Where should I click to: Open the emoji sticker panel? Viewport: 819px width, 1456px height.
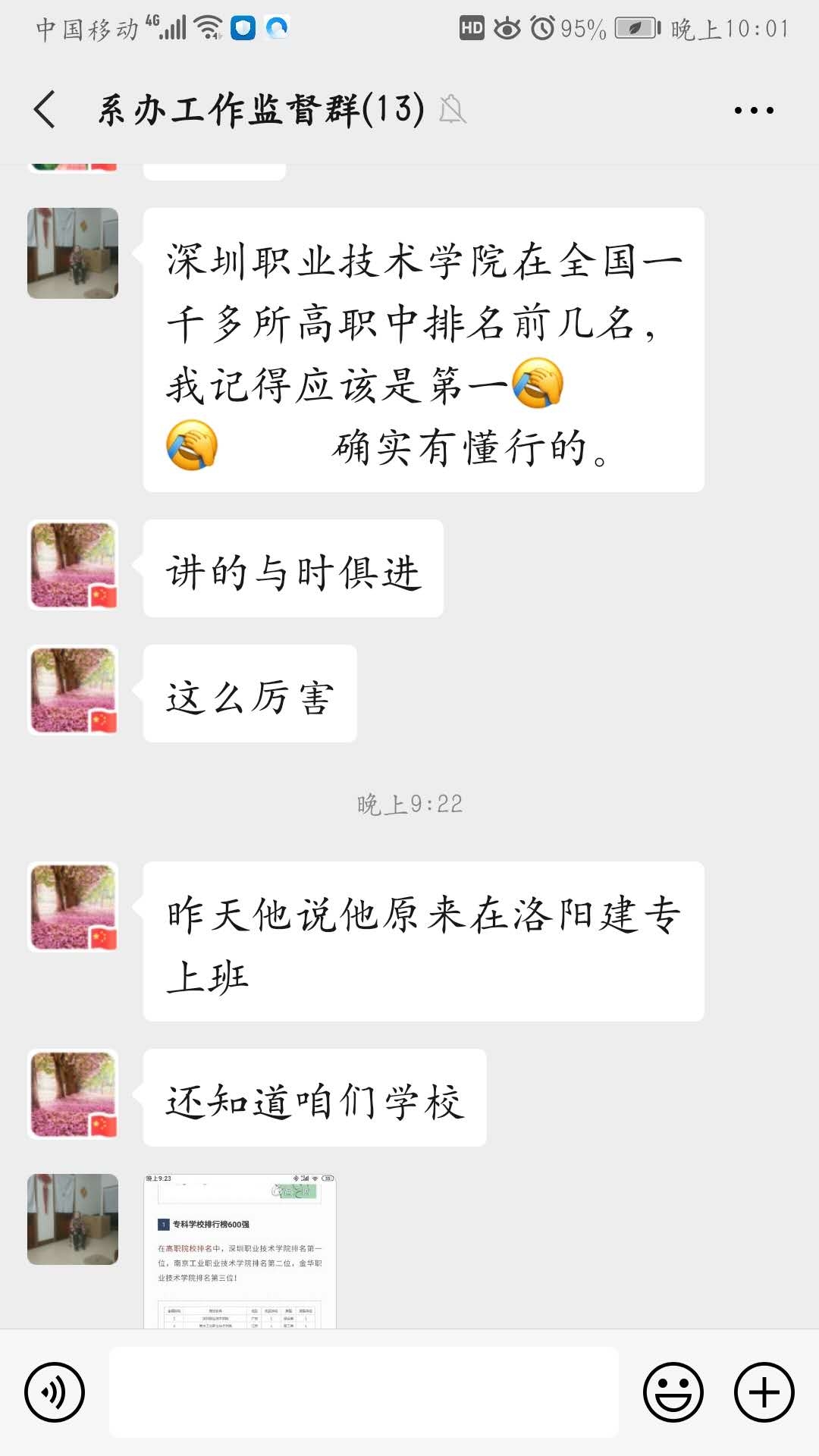(673, 1392)
